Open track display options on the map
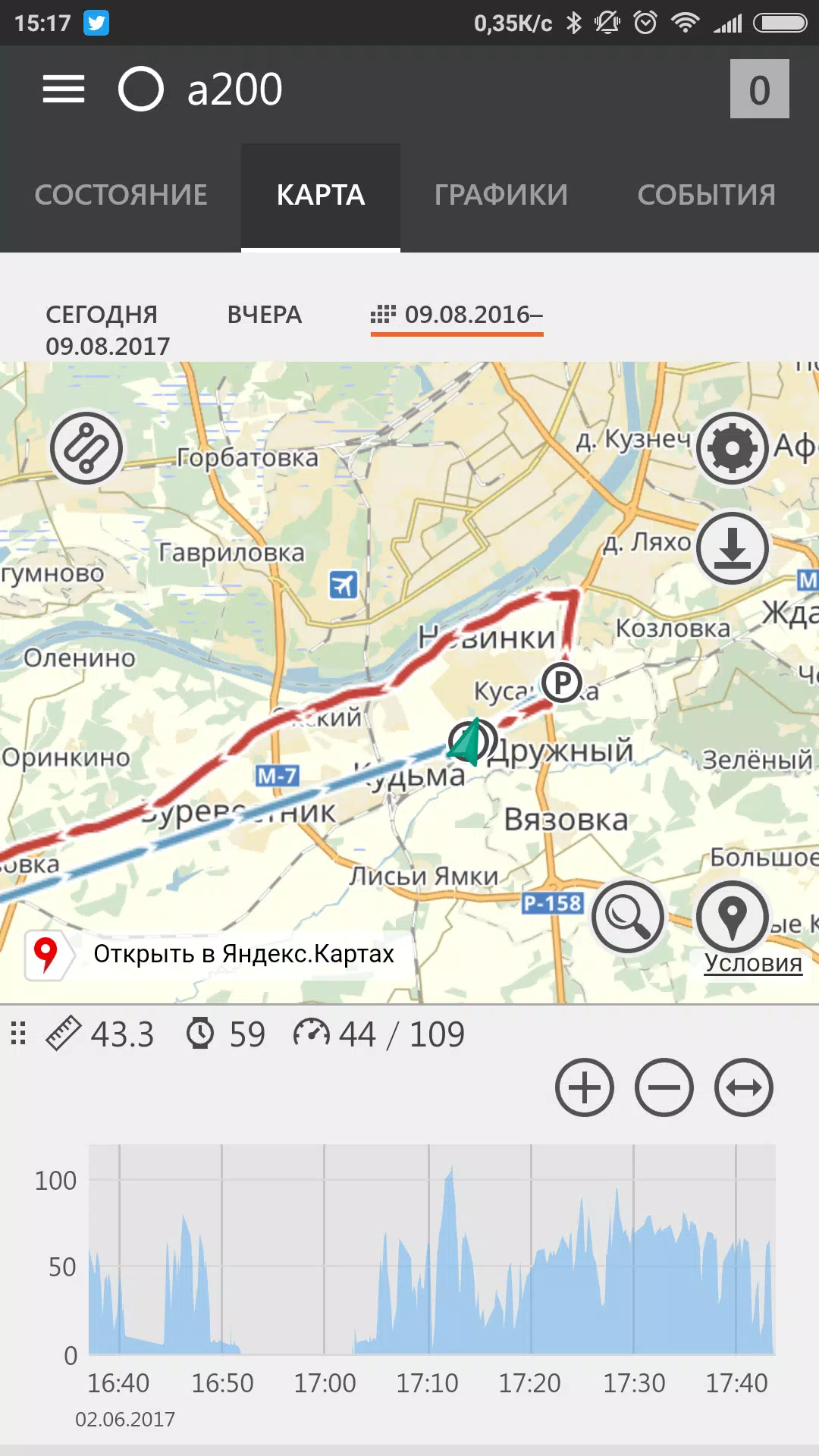The height and width of the screenshot is (1456, 819). 86,447
